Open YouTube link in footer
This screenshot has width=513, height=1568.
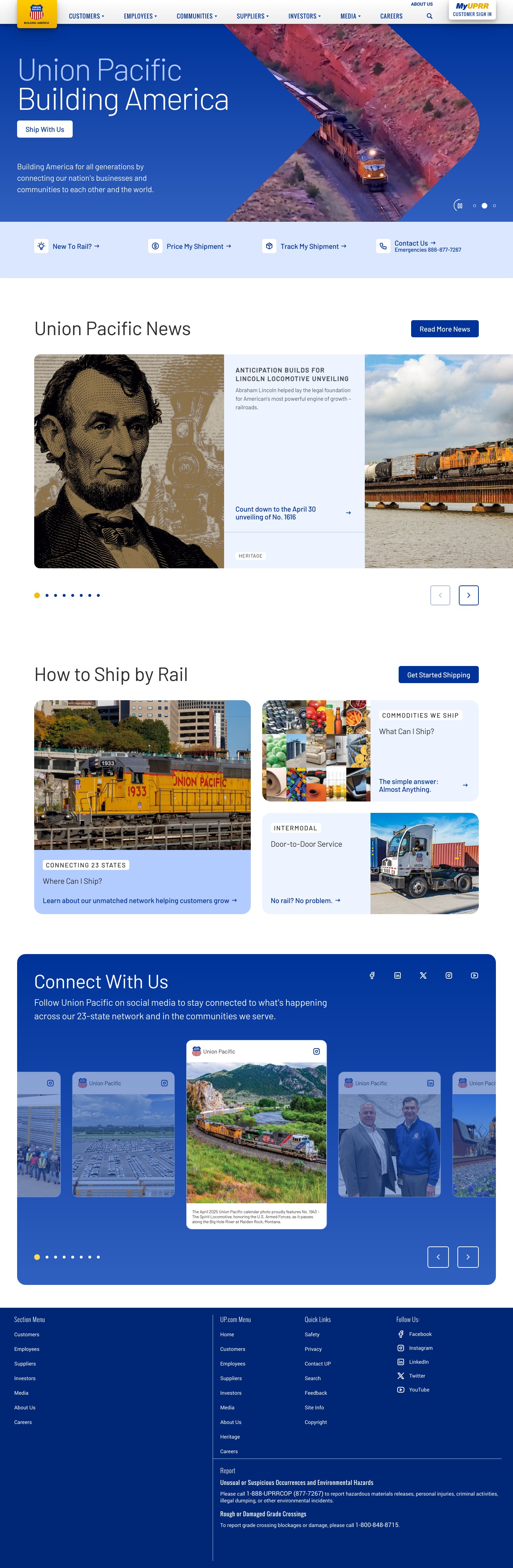point(419,1390)
